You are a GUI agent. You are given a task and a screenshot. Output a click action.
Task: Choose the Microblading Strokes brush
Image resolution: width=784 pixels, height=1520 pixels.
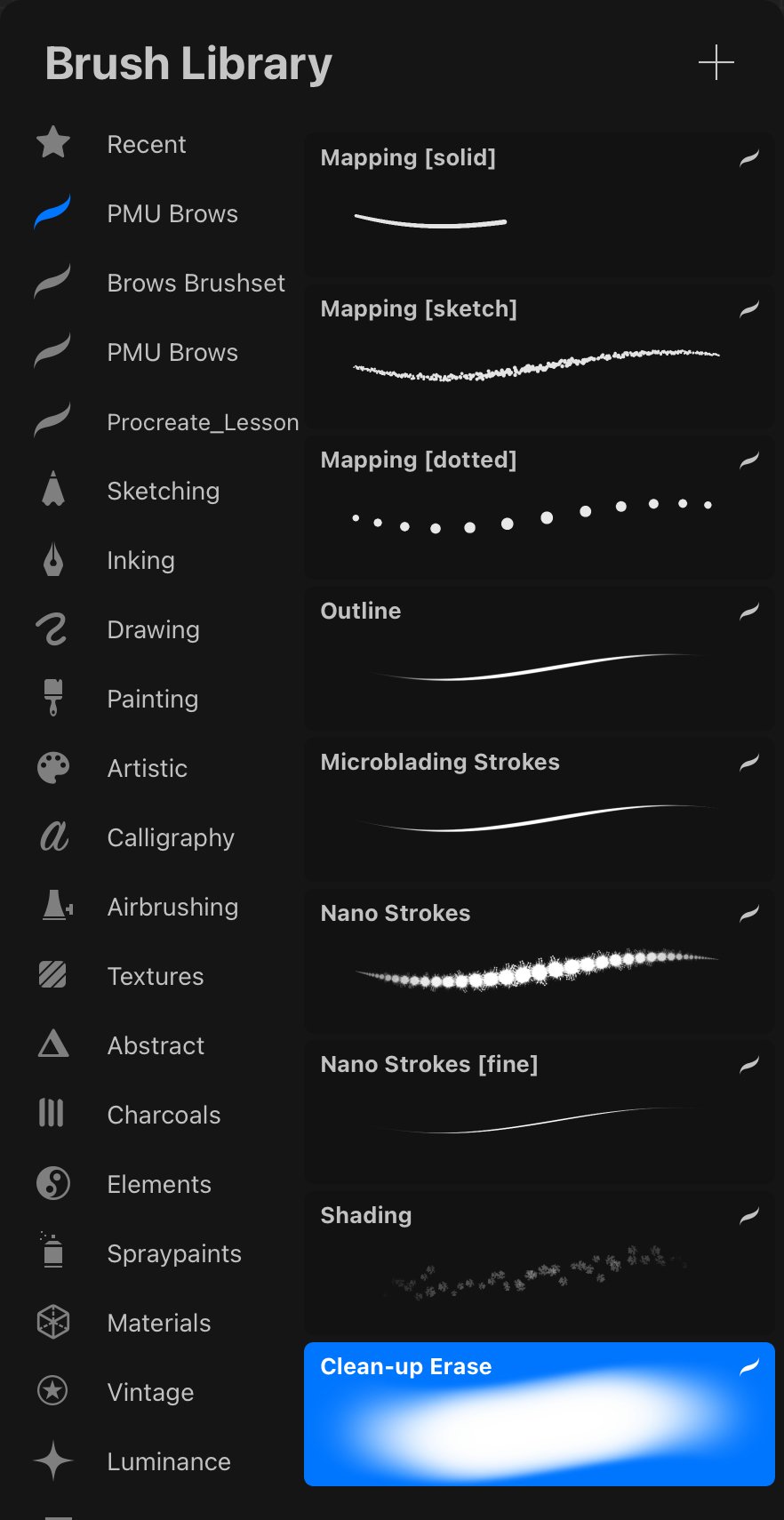539,810
